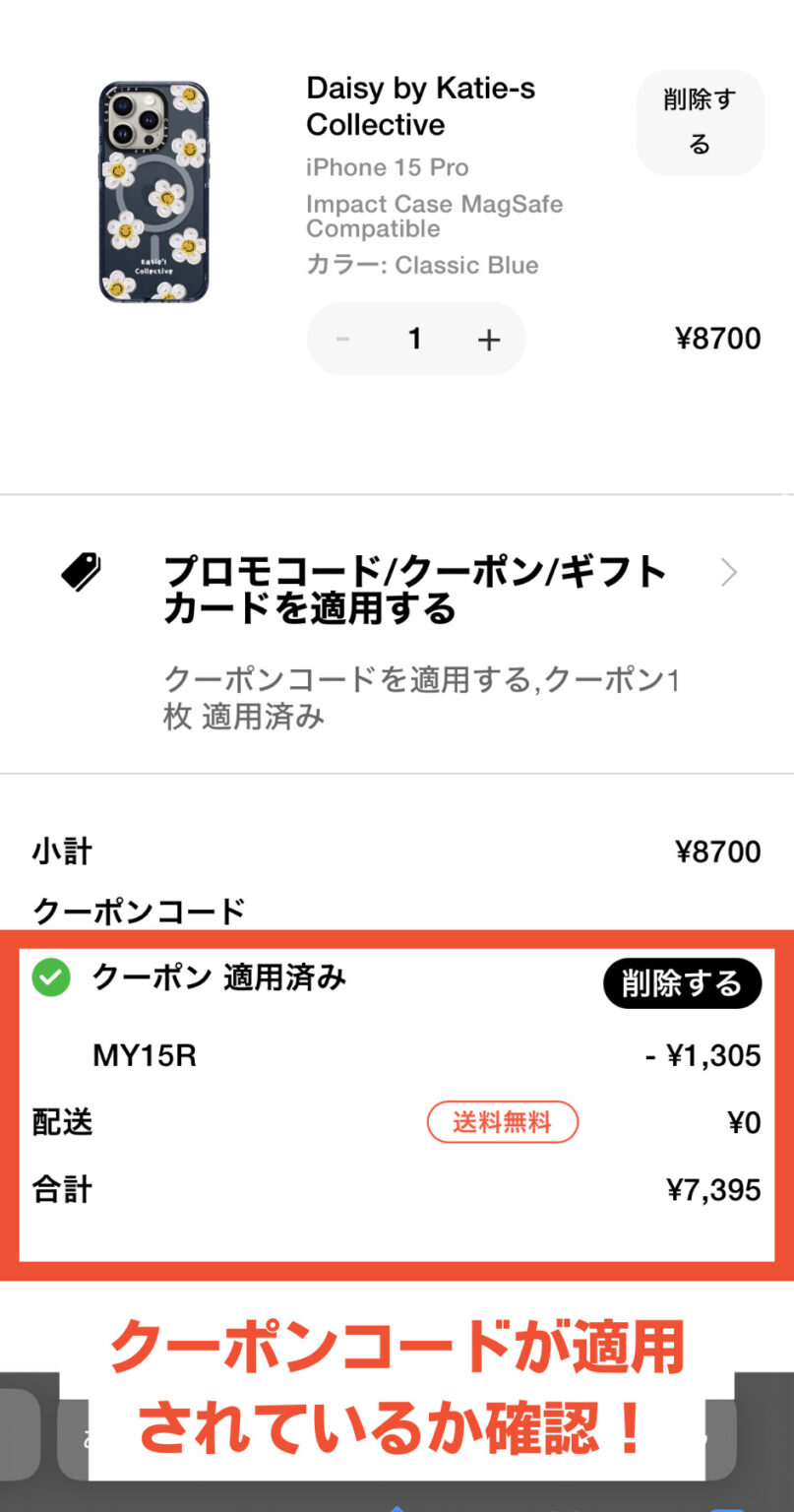Open promo code details via the chevron arrow

[x=728, y=572]
